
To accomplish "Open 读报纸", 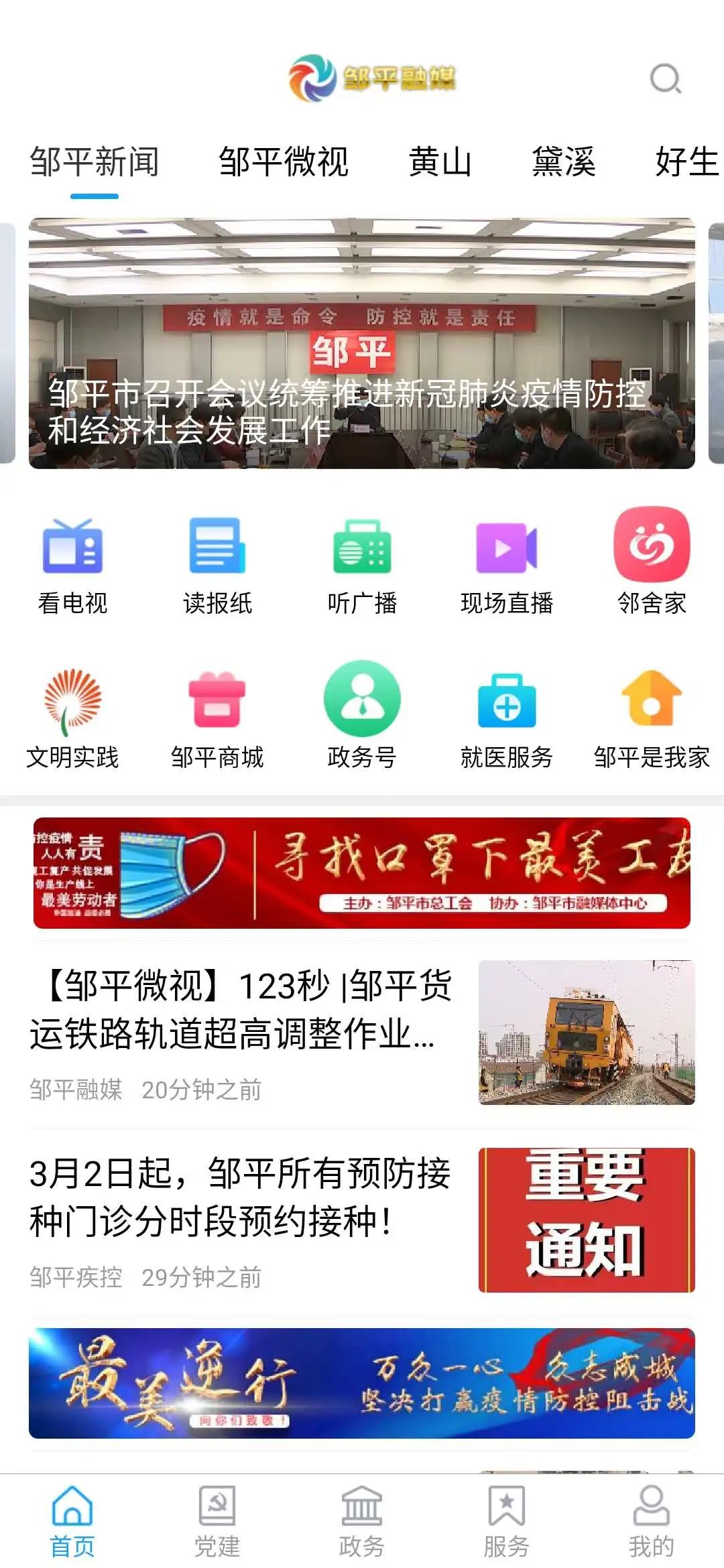I will 217,566.
